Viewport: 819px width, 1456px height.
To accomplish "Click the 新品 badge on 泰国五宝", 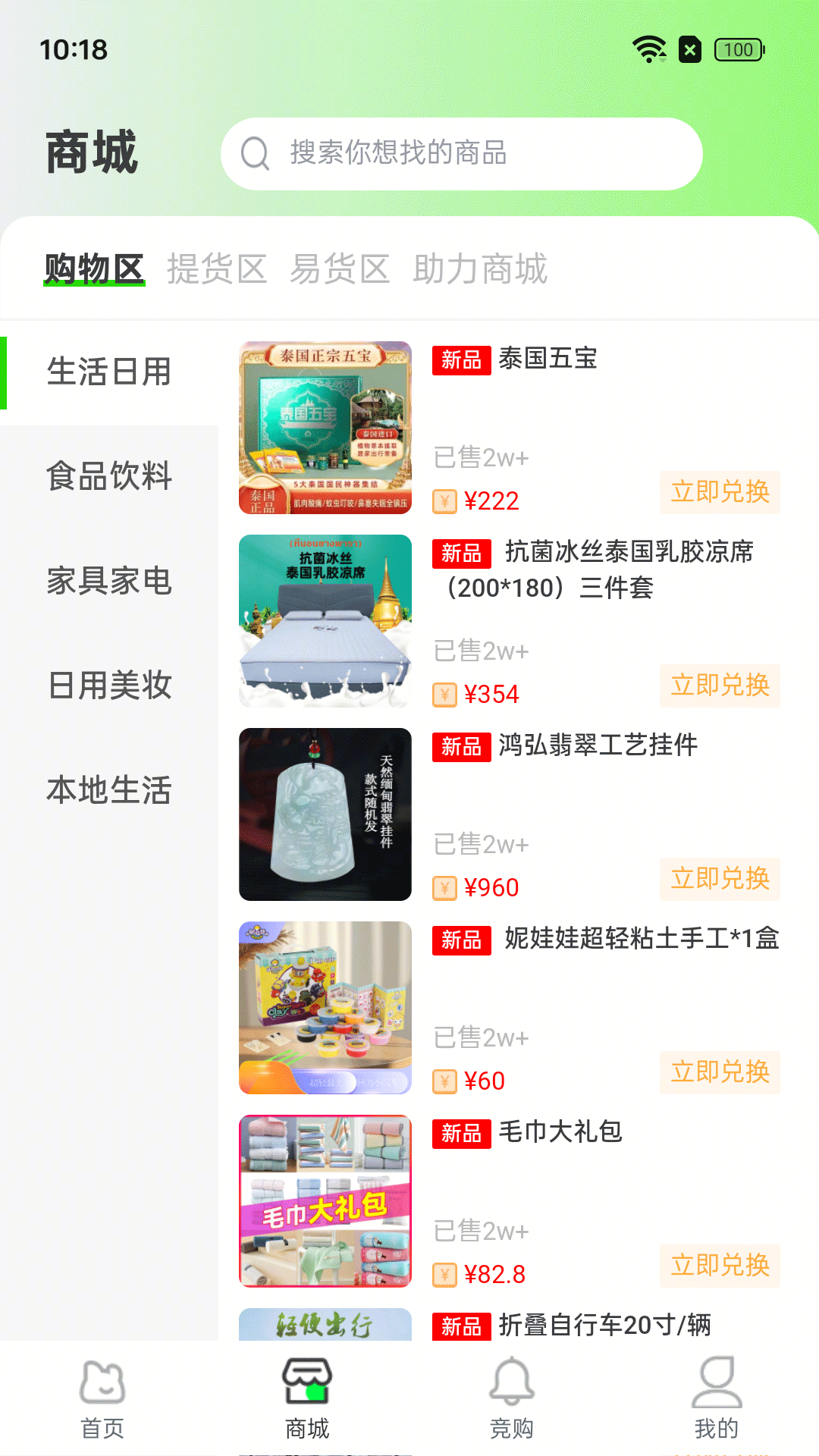I will click(461, 361).
